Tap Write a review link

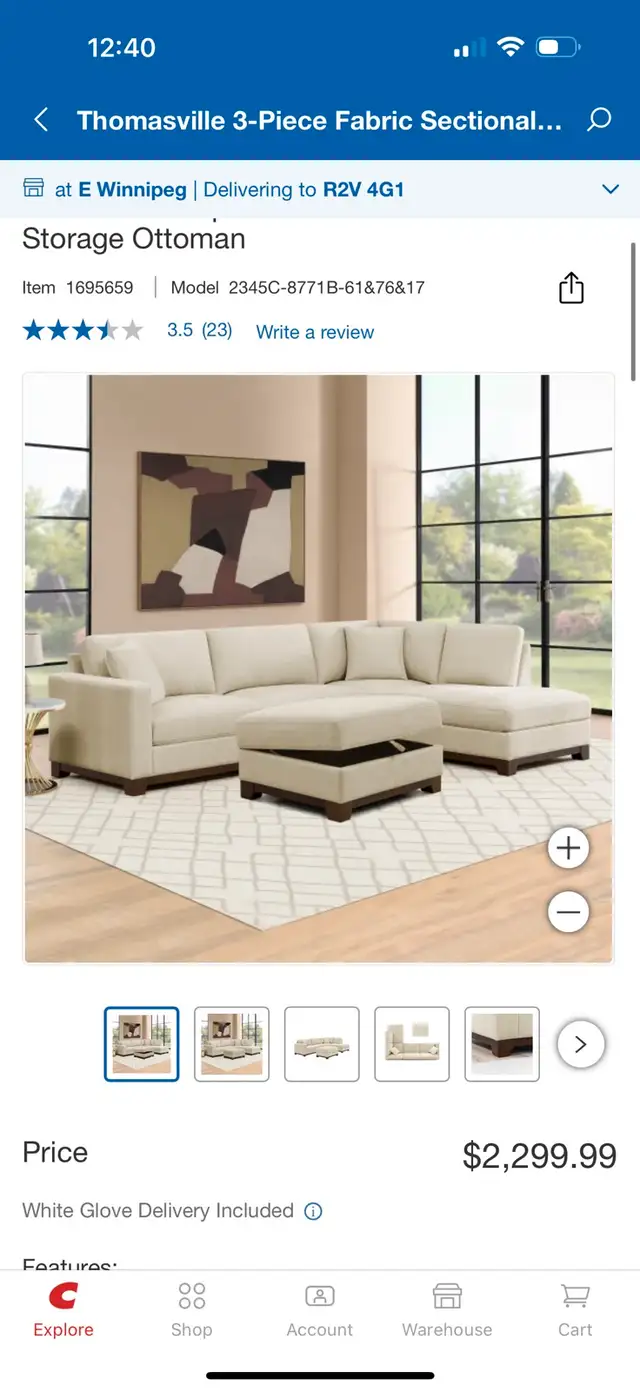[x=315, y=332]
